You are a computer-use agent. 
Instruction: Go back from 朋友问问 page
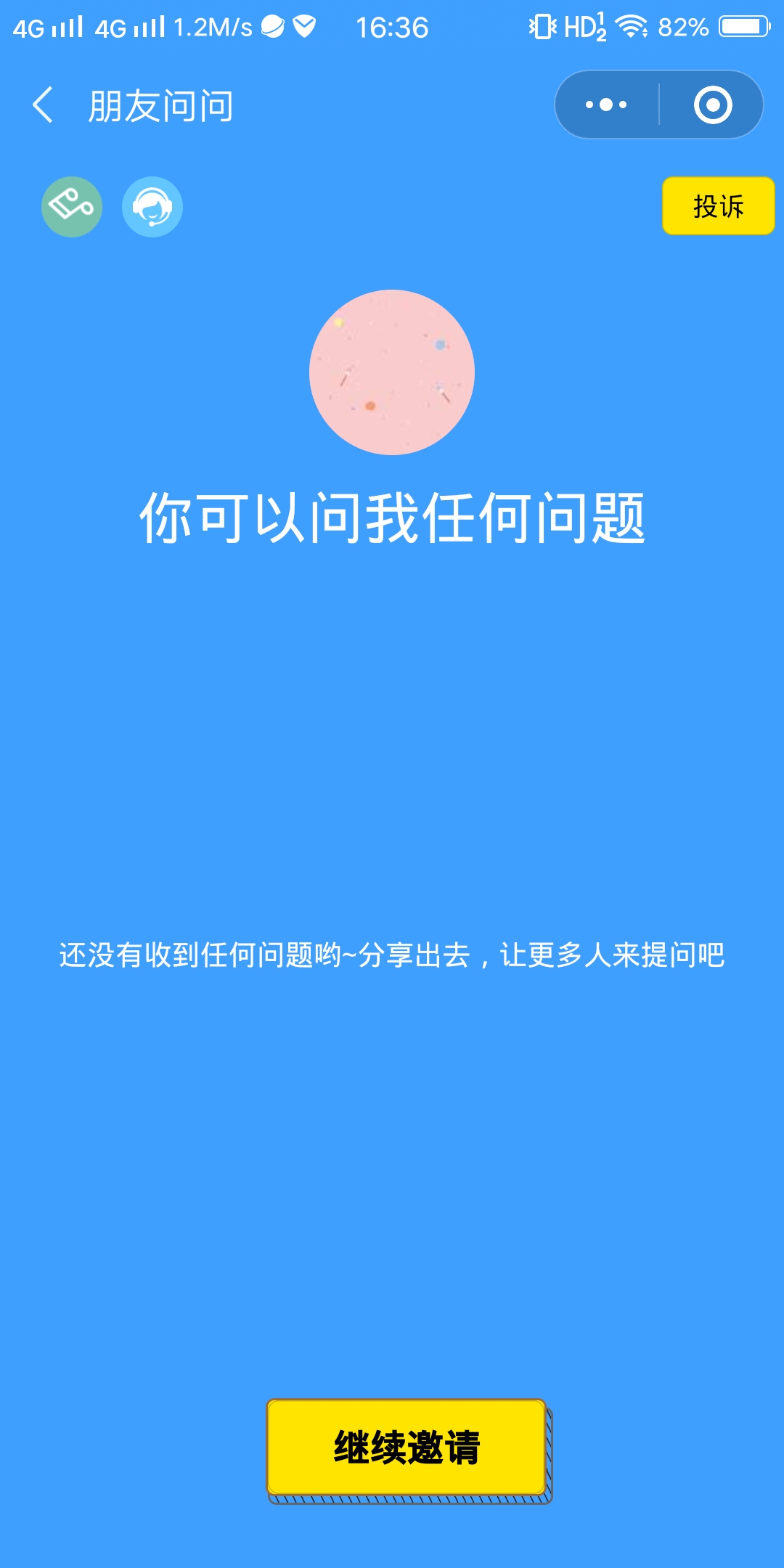pos(44,105)
